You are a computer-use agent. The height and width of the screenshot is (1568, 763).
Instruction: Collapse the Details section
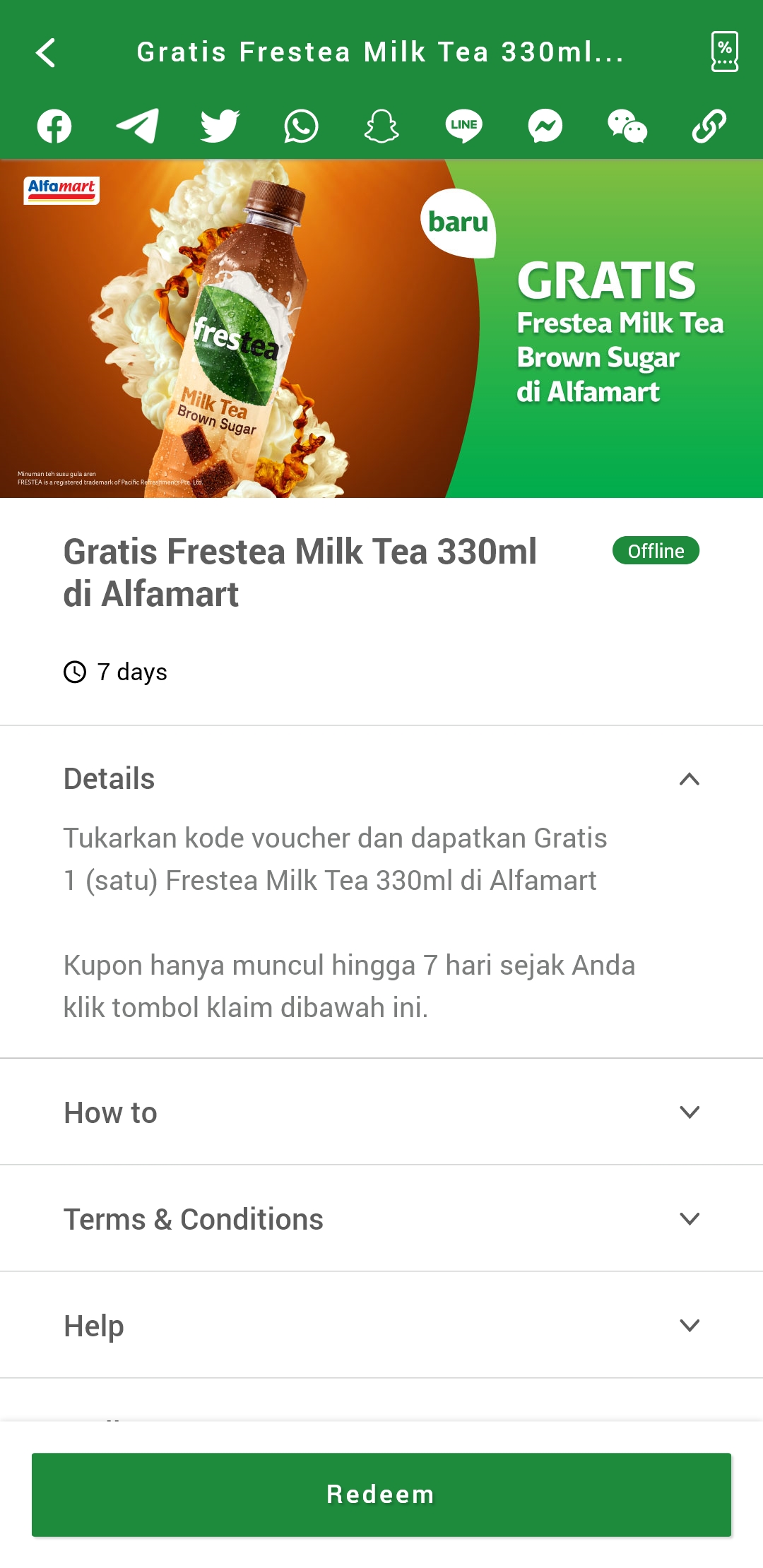(x=689, y=779)
